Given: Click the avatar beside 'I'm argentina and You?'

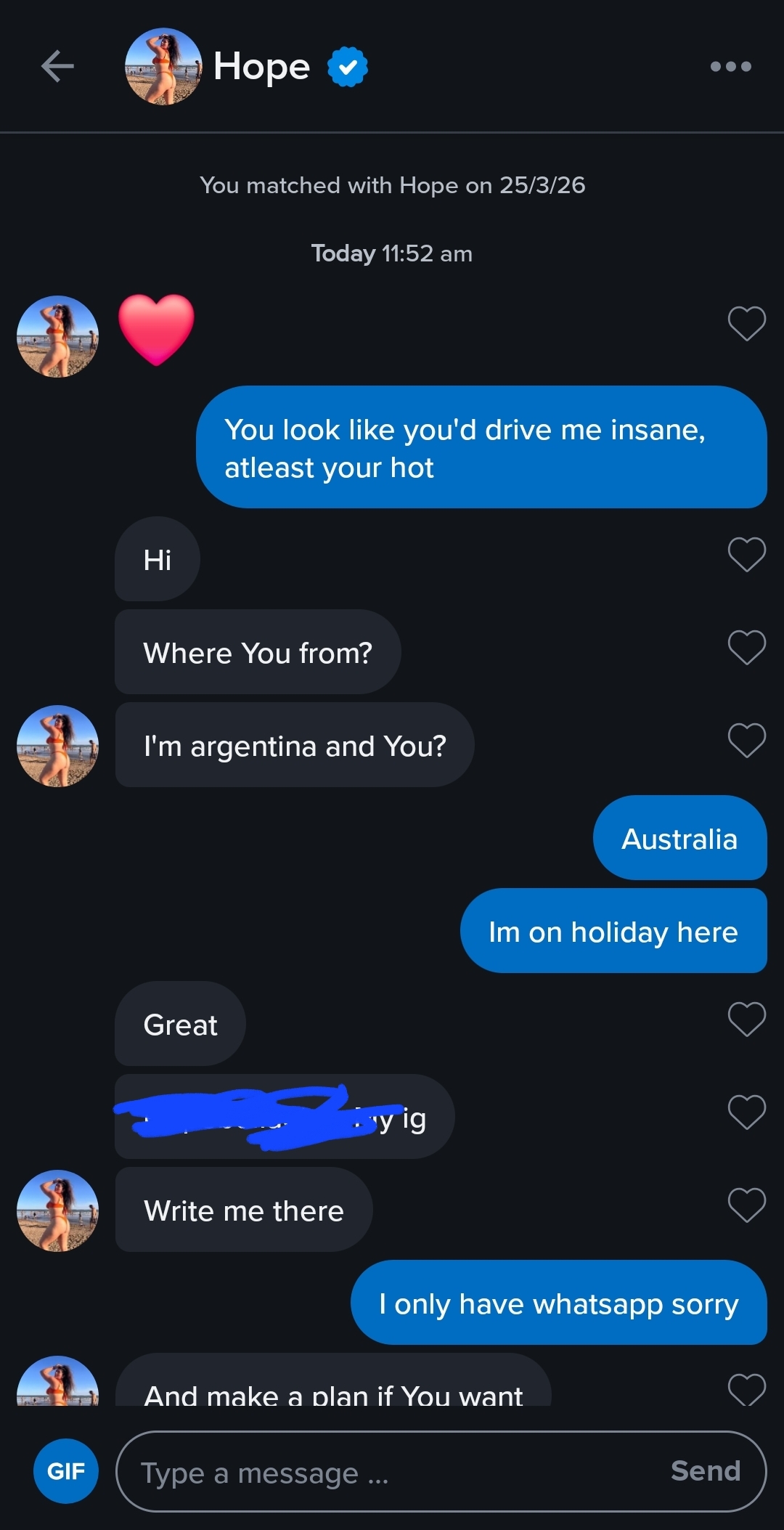Looking at the screenshot, I should (x=57, y=746).
